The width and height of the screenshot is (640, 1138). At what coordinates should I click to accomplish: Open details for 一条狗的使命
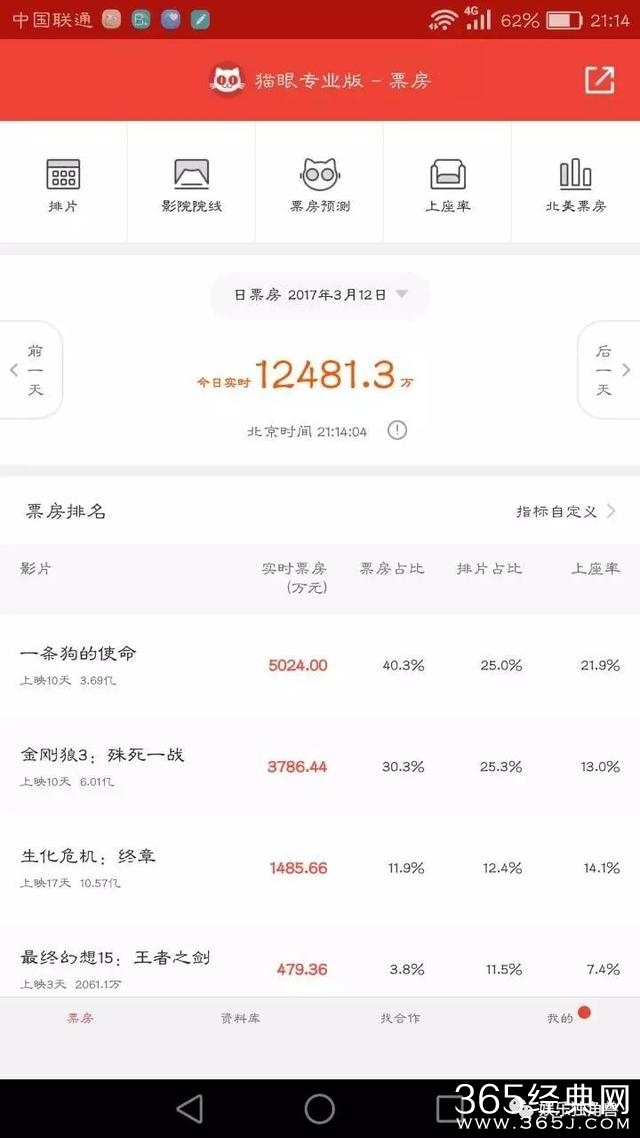(x=78, y=664)
